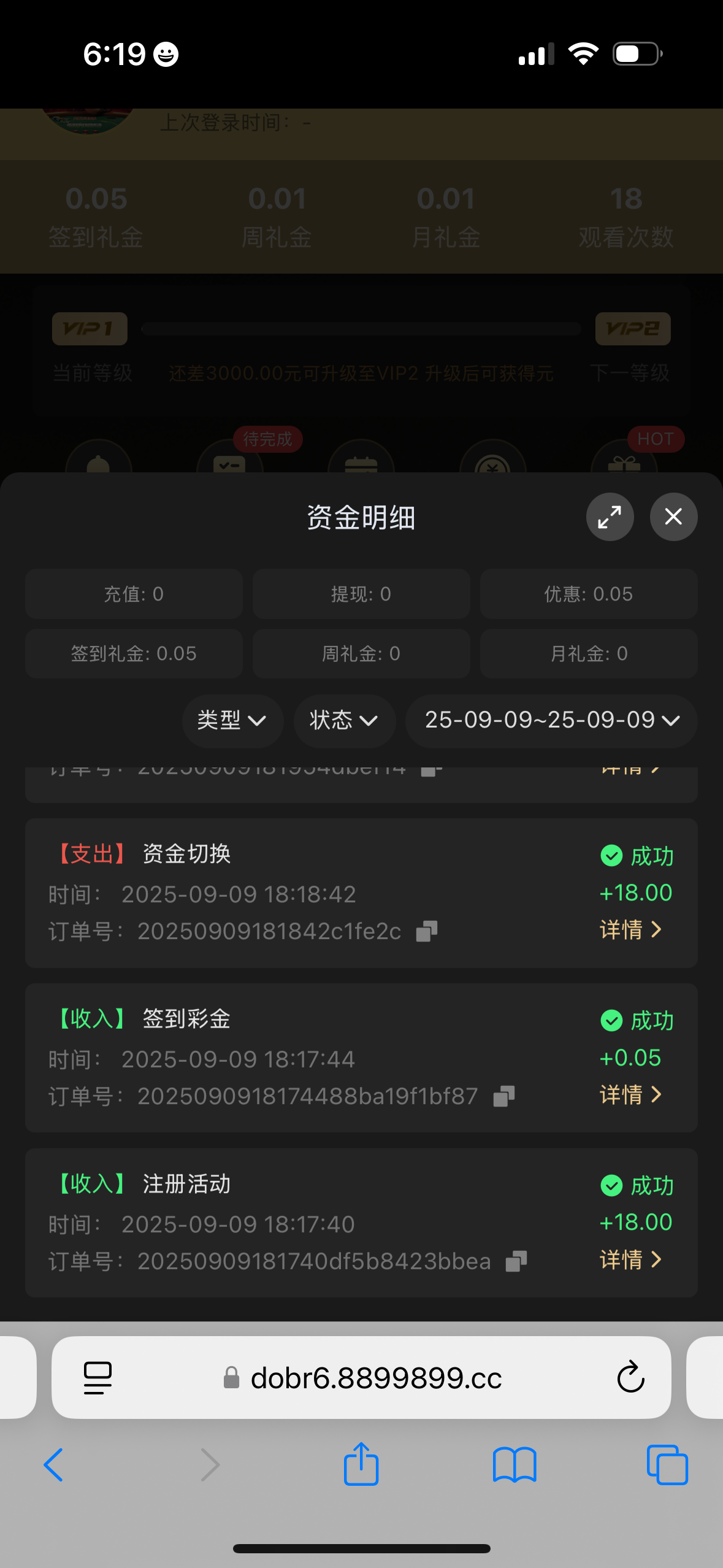Copy order number 2025090918174488ba19f1bf87
The height and width of the screenshot is (1568, 723).
click(504, 1096)
